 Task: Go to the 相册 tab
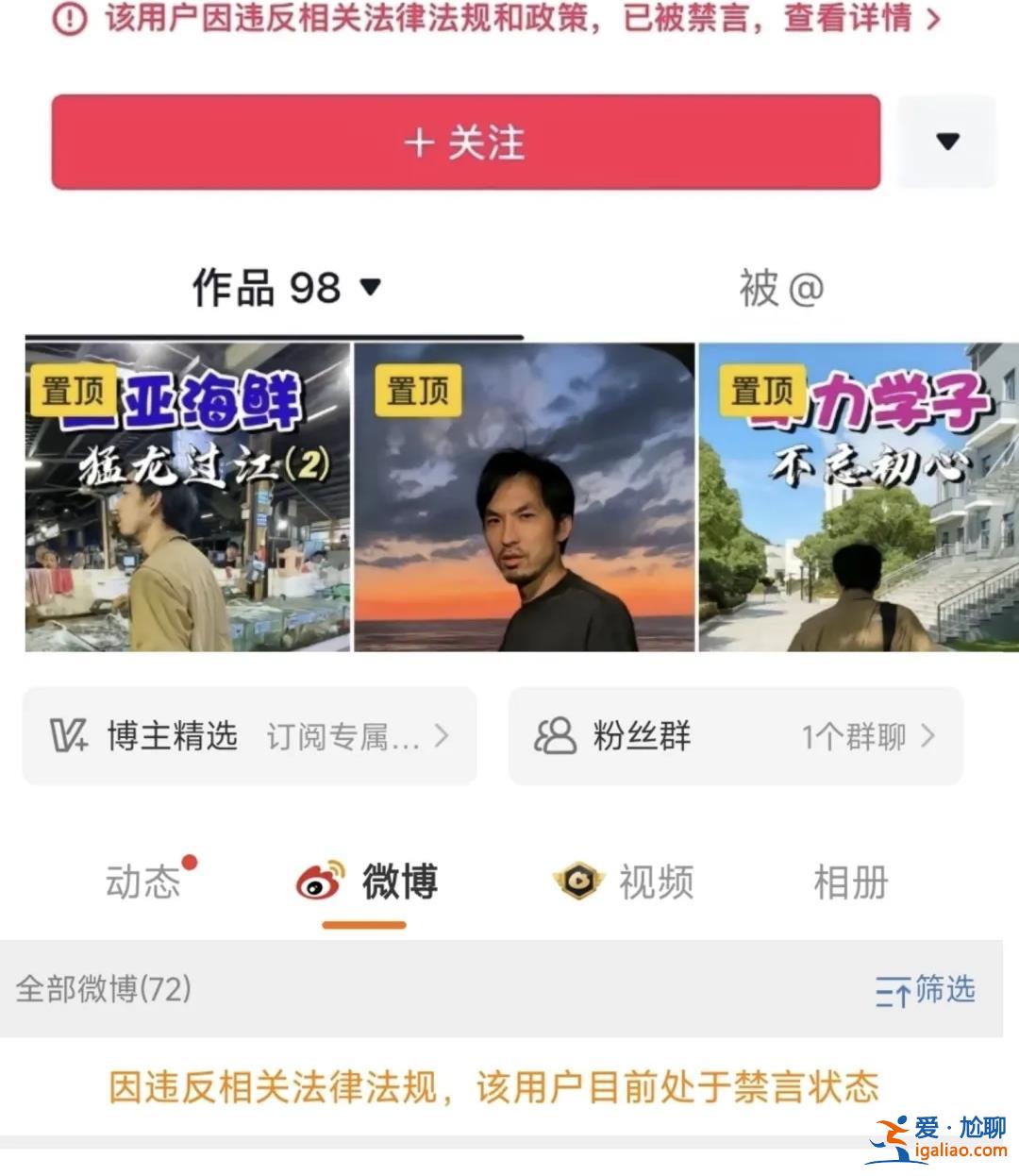850,882
